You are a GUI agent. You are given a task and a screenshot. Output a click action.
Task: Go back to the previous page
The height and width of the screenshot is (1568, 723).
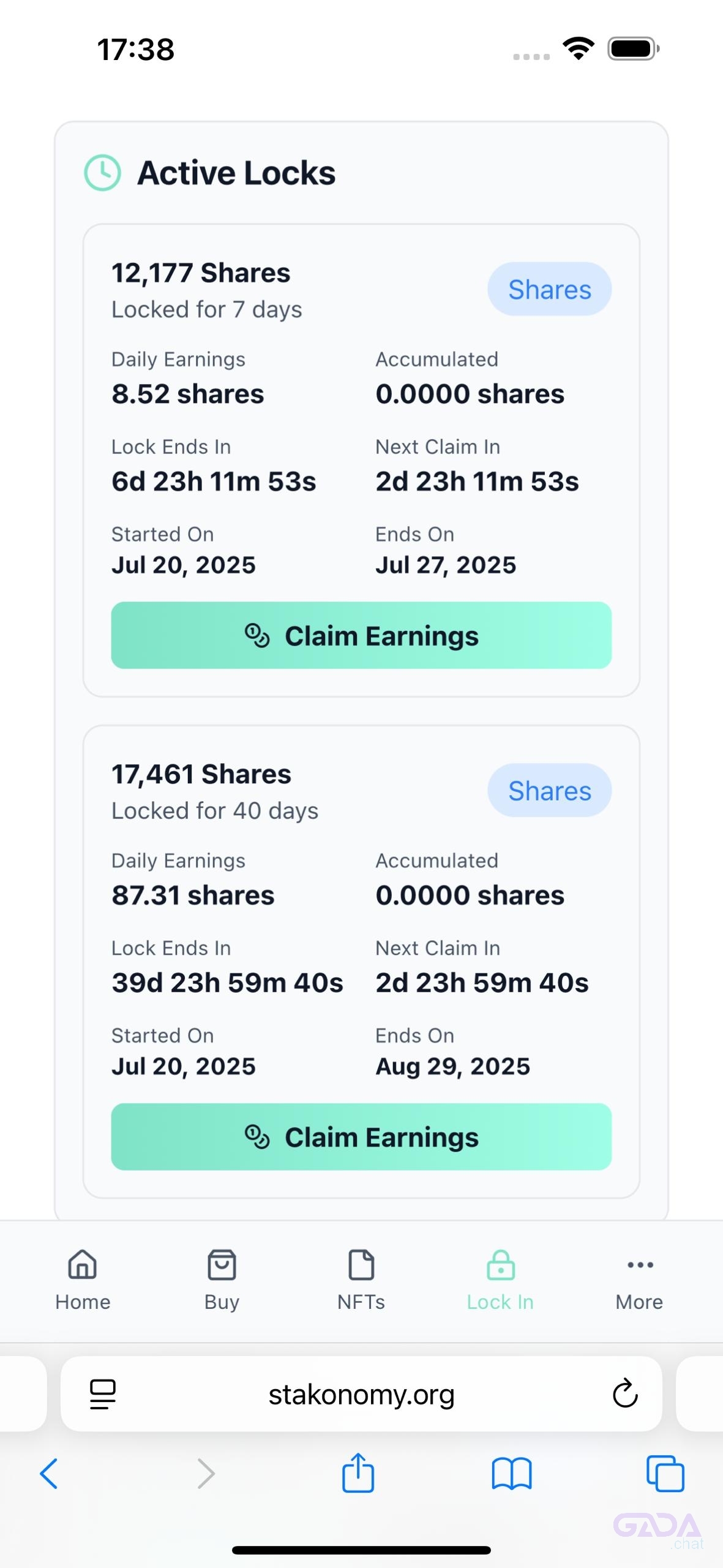click(x=49, y=1474)
